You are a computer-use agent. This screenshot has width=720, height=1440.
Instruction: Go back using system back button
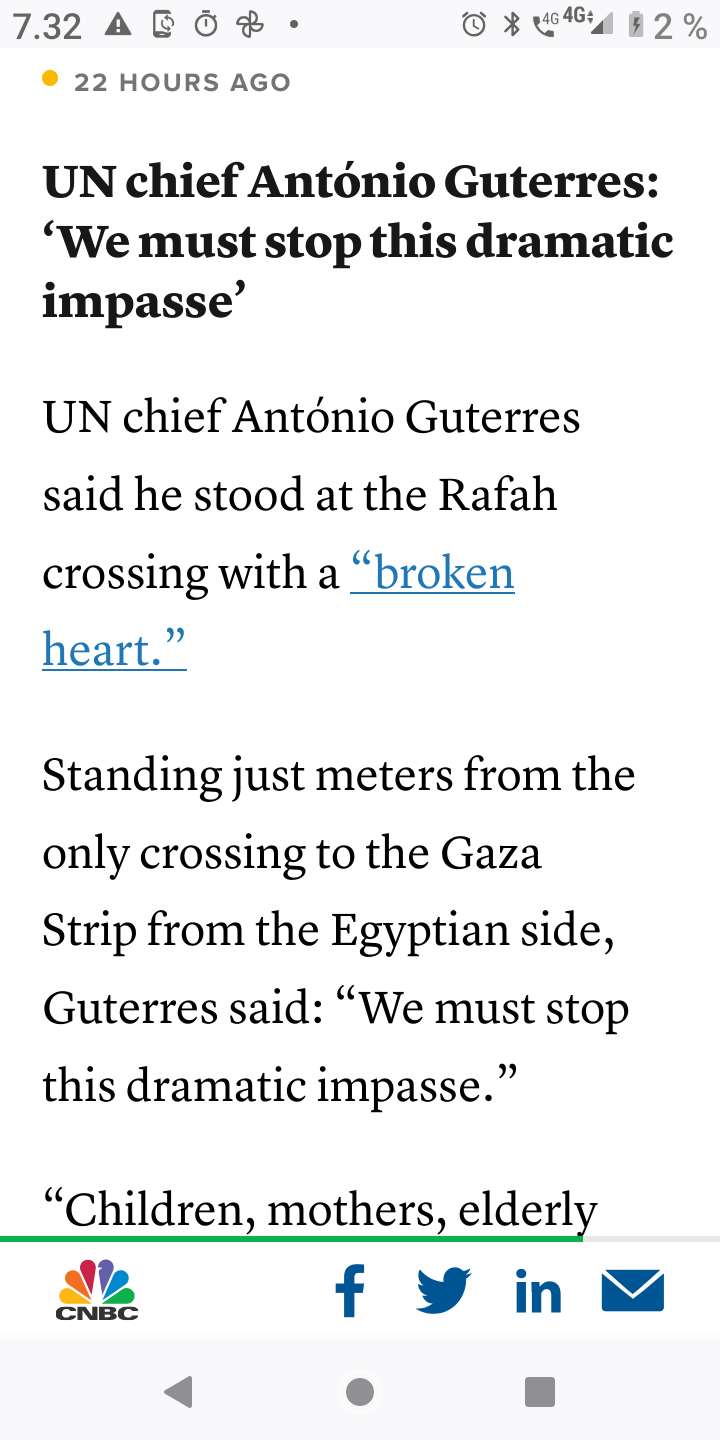tap(179, 1392)
